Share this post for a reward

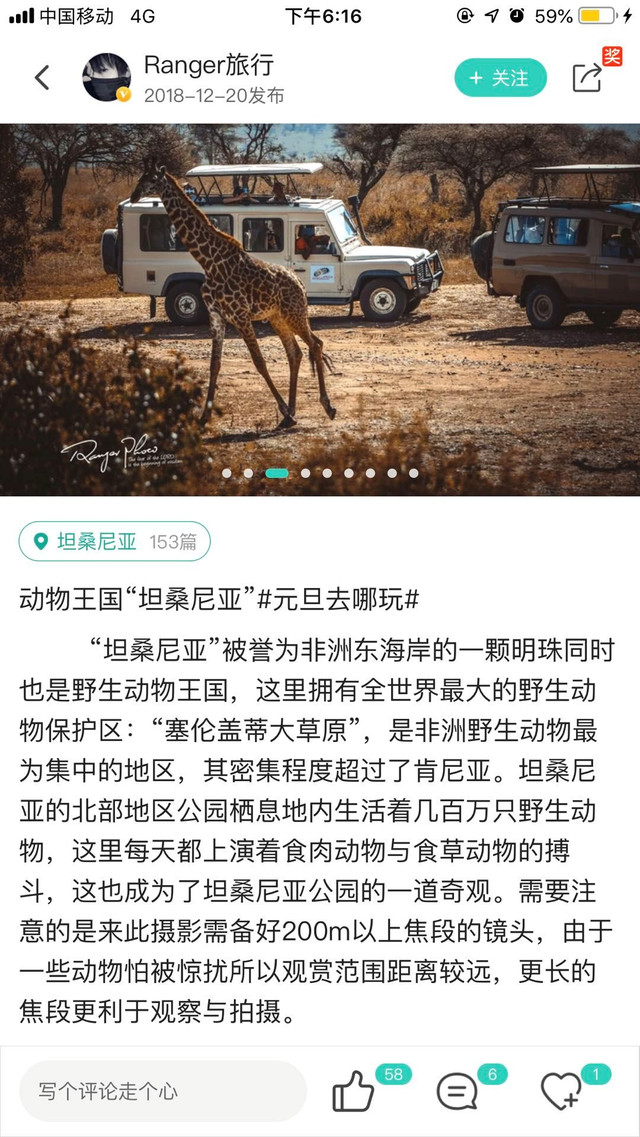tap(588, 76)
